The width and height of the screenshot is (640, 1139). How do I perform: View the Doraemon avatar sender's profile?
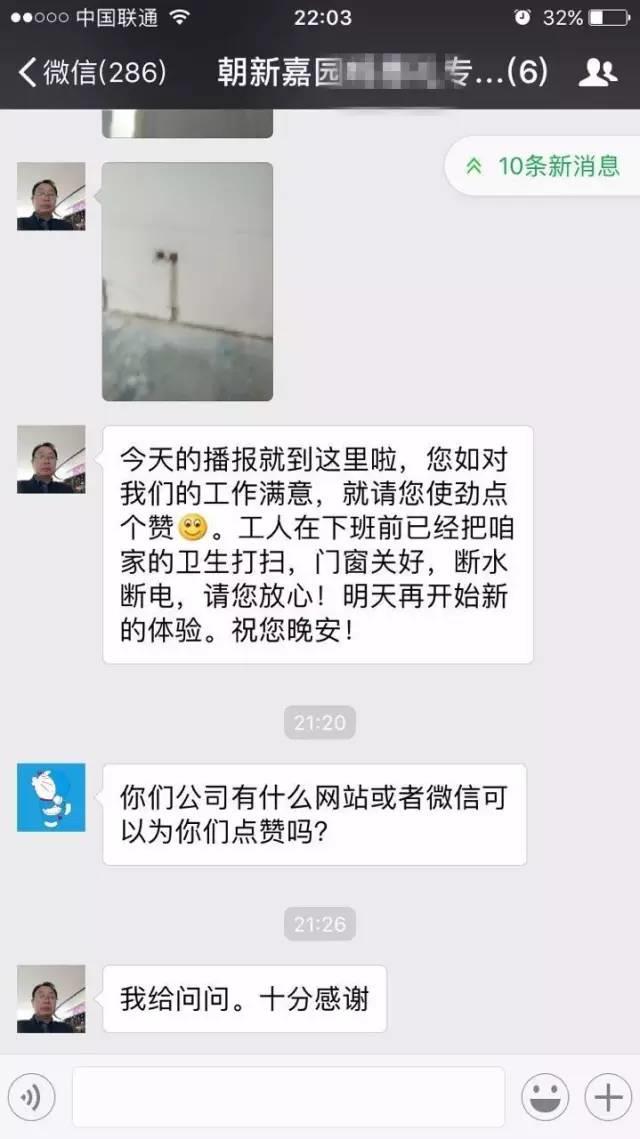pos(51,797)
